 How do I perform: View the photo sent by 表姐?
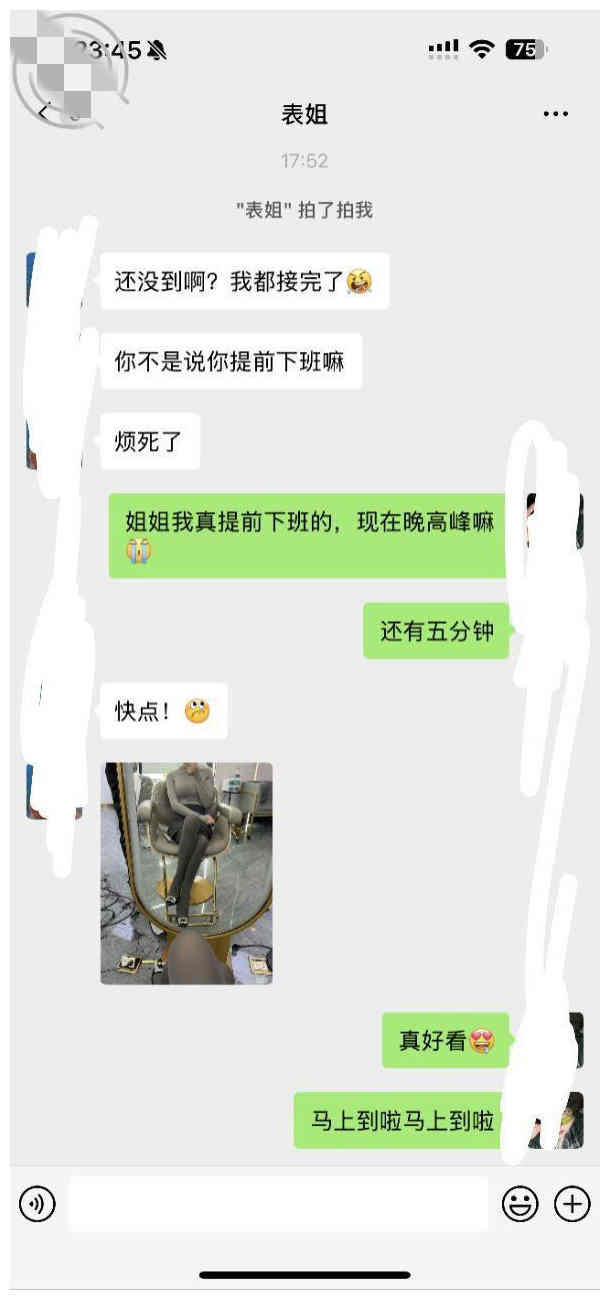coord(187,873)
